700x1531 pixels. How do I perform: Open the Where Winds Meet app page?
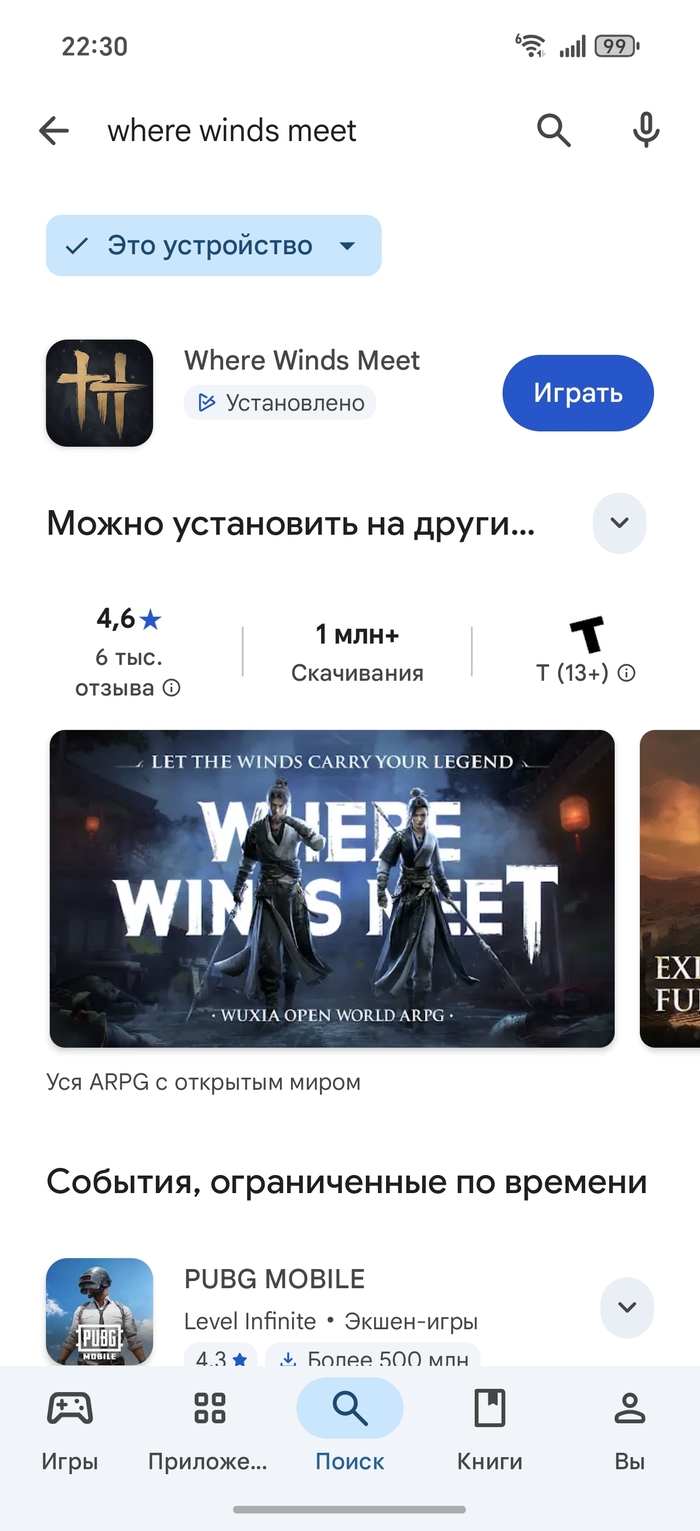tap(302, 361)
